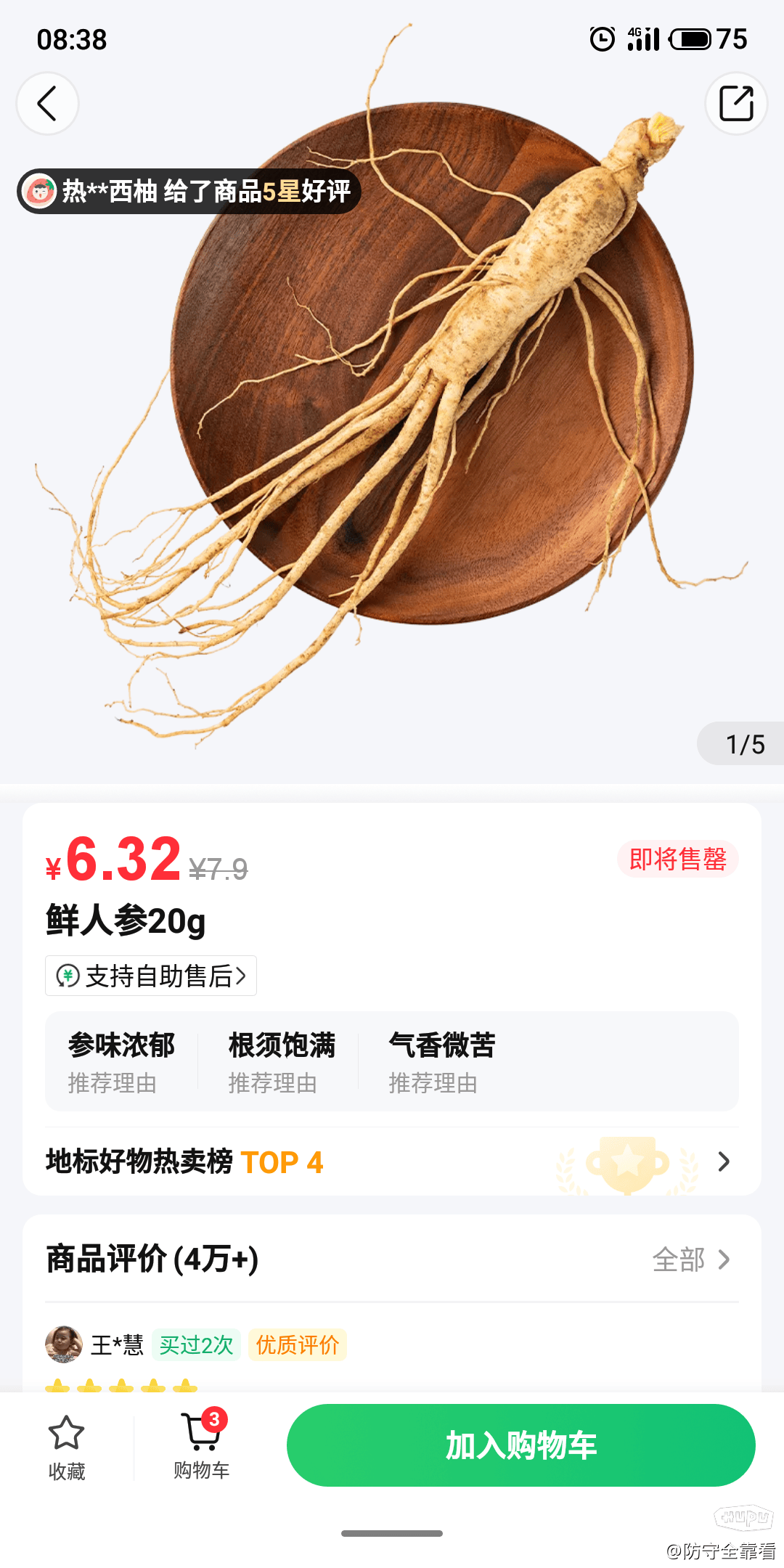This screenshot has width=784, height=1568.
Task: Share this ginseng product
Action: pyautogui.click(x=736, y=104)
